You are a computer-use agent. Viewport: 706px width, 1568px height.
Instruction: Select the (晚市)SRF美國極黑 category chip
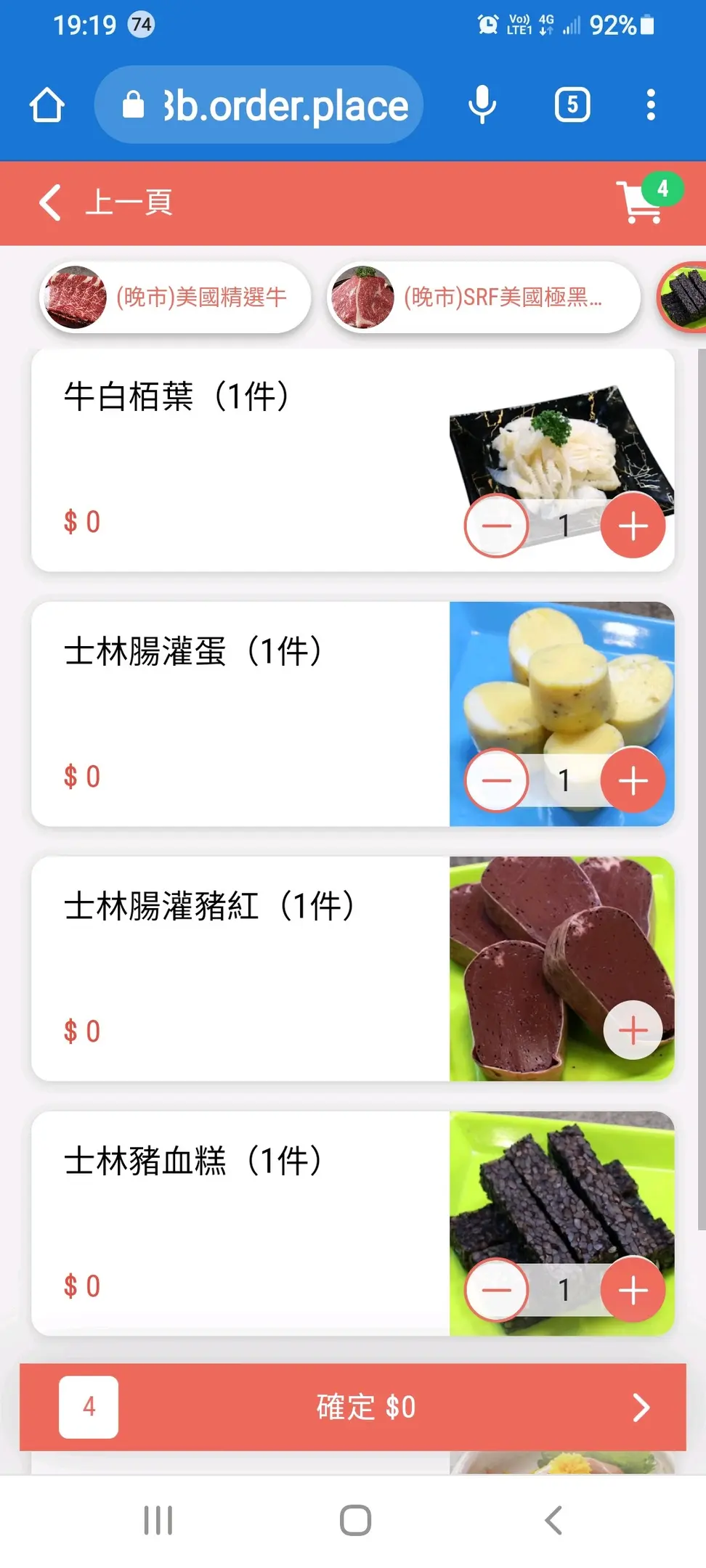point(484,298)
